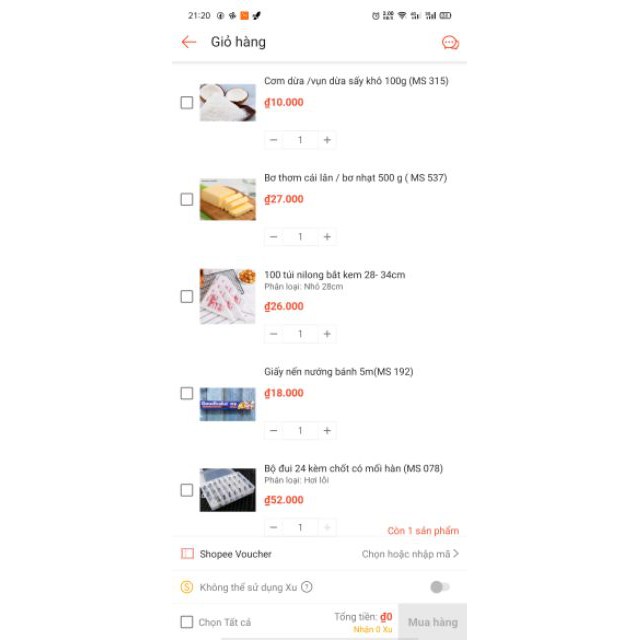
Task: Open the chat messages icon
Action: pyautogui.click(x=450, y=43)
